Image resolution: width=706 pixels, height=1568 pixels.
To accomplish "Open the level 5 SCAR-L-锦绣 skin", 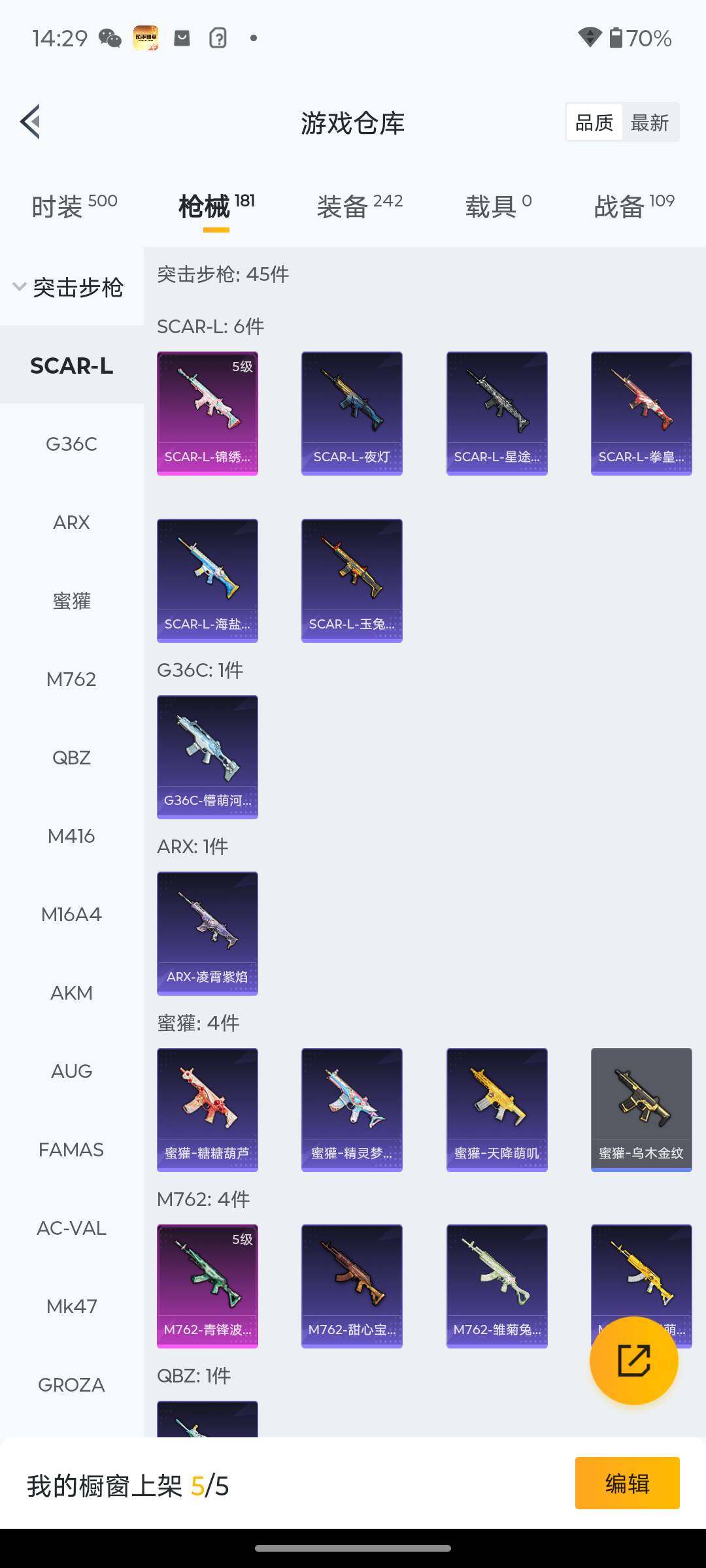I will coord(207,413).
